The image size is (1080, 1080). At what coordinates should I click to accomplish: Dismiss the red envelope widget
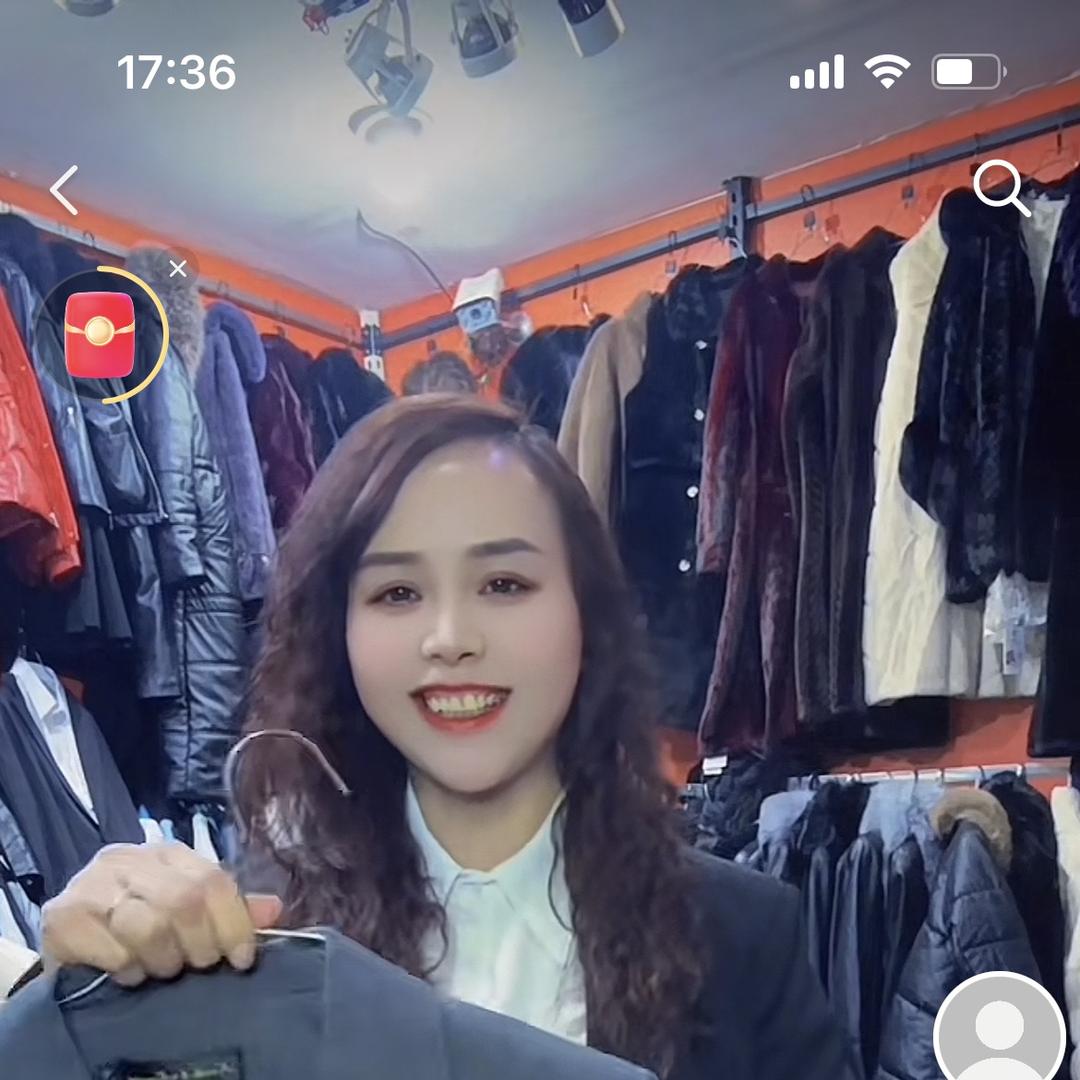coord(178,268)
